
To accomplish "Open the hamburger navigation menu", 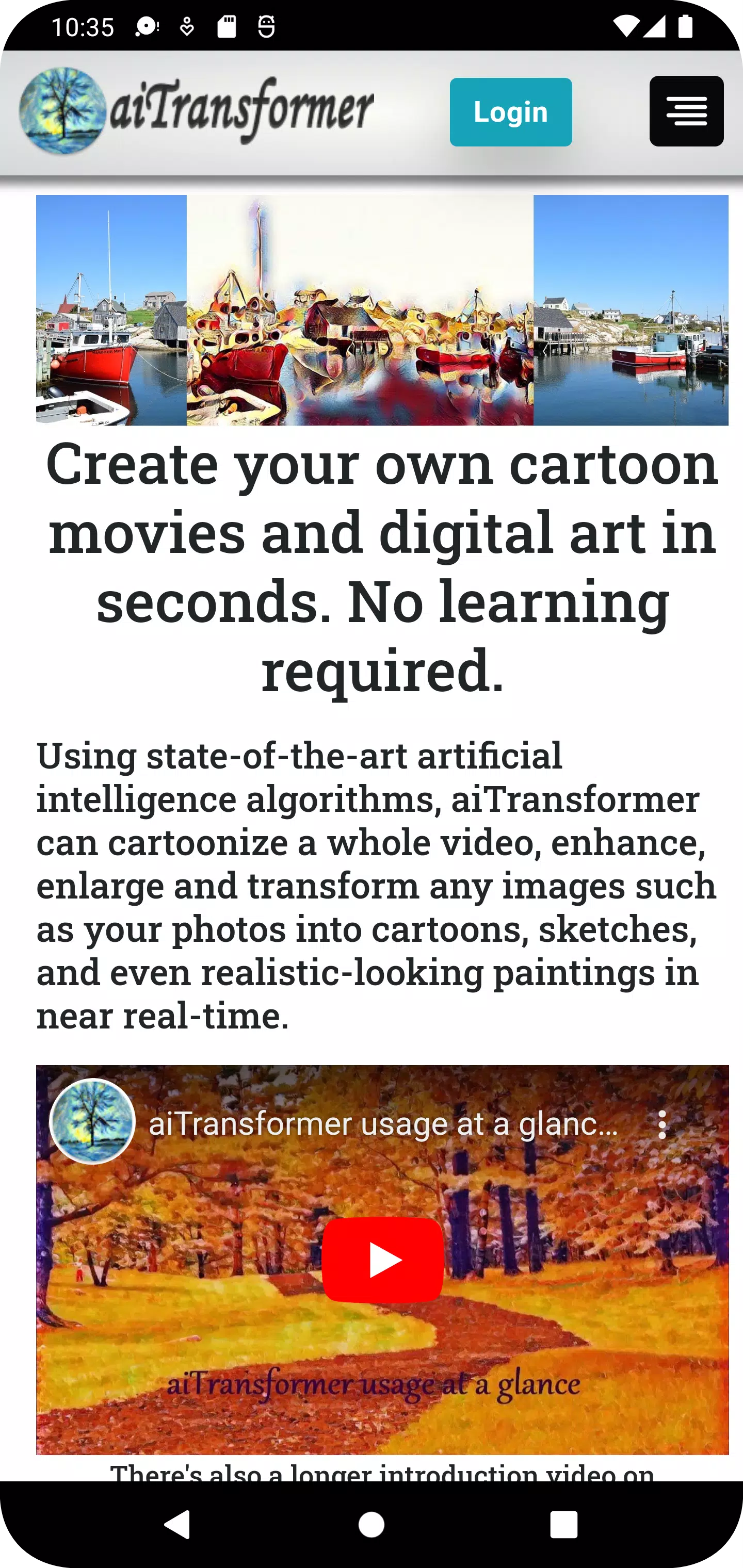I will (686, 111).
